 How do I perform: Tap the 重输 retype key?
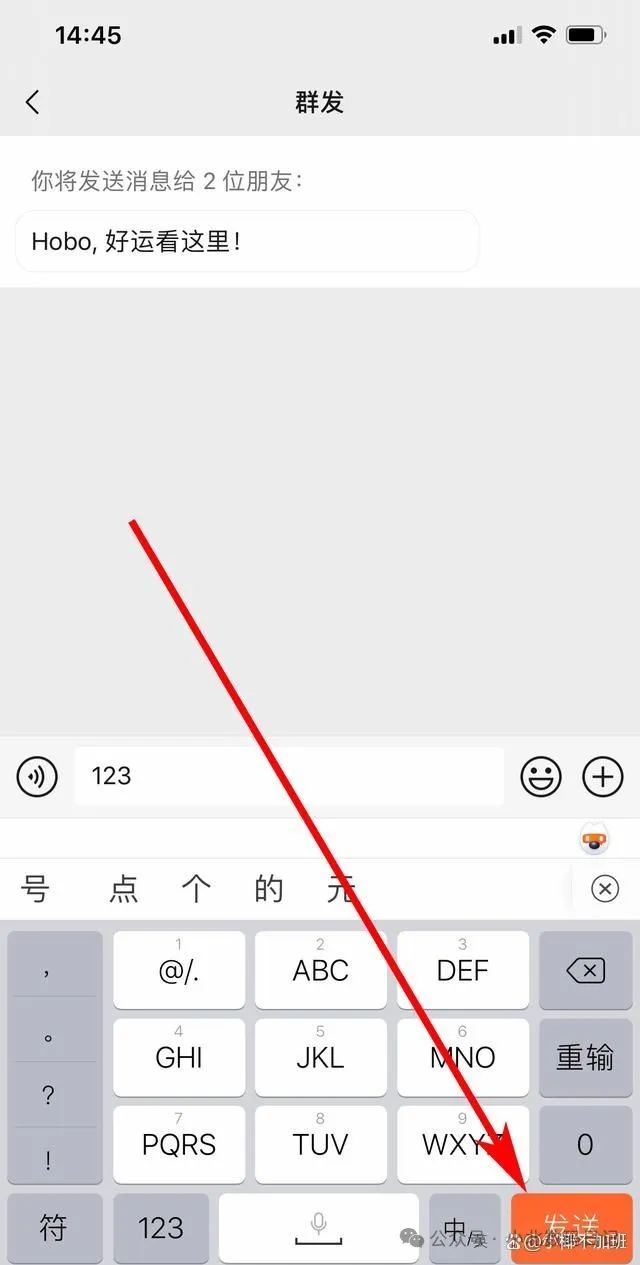point(585,1057)
